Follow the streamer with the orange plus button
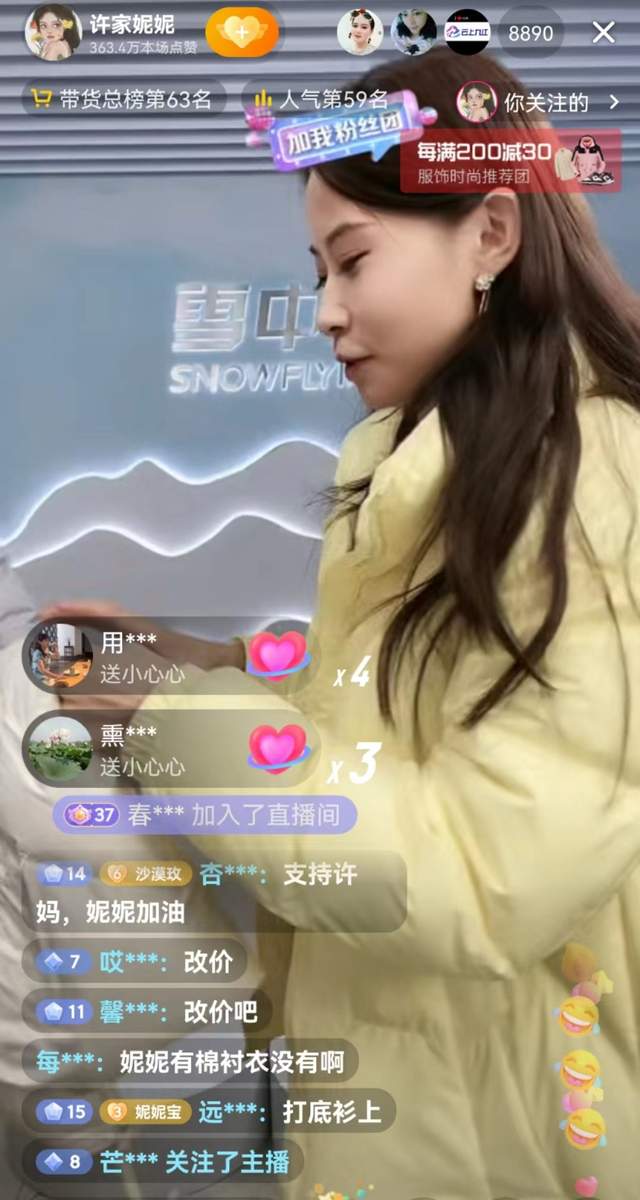This screenshot has width=640, height=1200. tap(242, 32)
